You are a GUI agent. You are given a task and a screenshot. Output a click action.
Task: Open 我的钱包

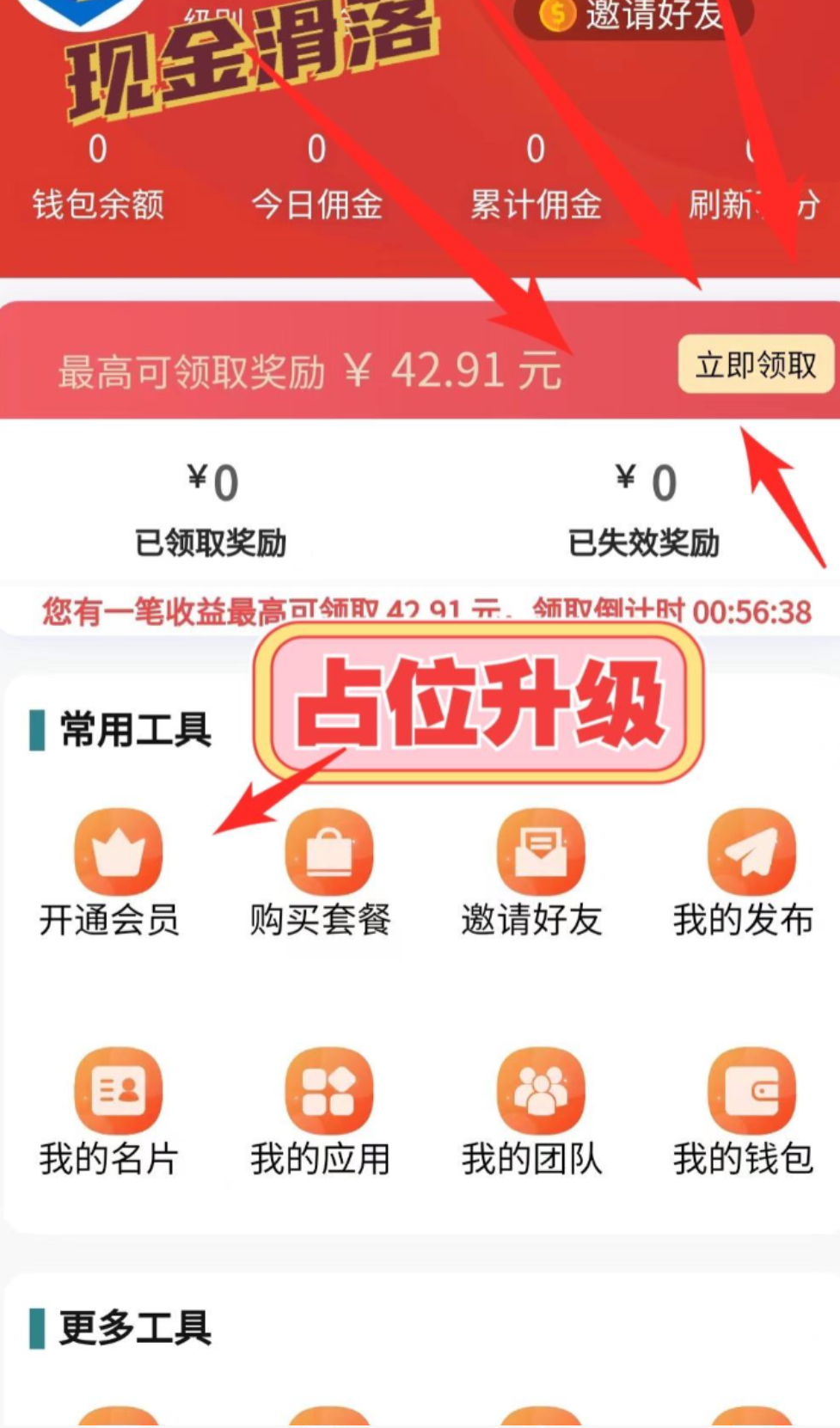click(751, 1091)
